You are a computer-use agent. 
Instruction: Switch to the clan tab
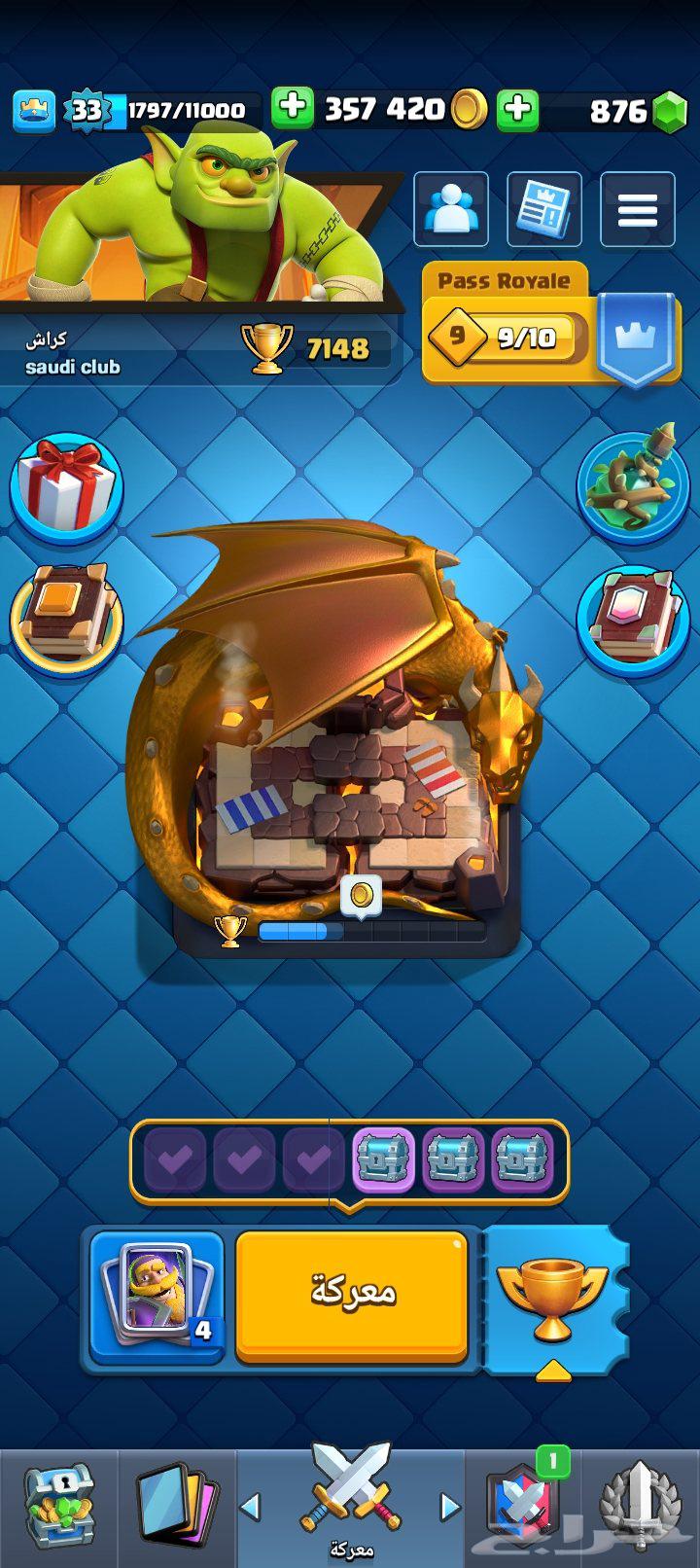[523, 1506]
